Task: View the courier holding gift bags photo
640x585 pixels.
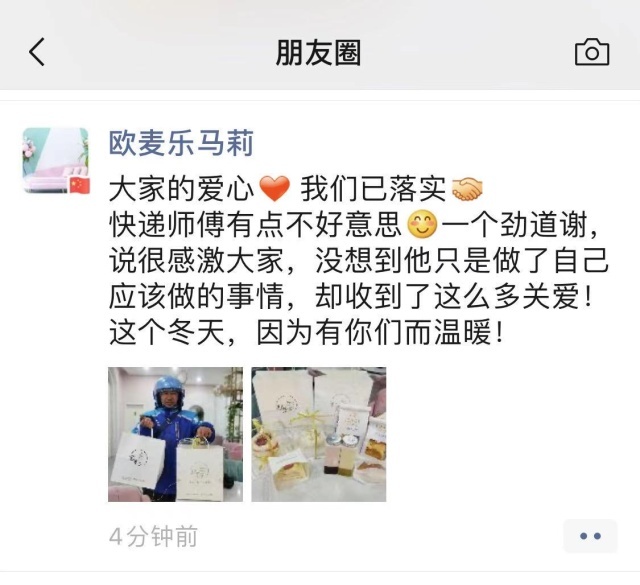Action: tap(175, 434)
